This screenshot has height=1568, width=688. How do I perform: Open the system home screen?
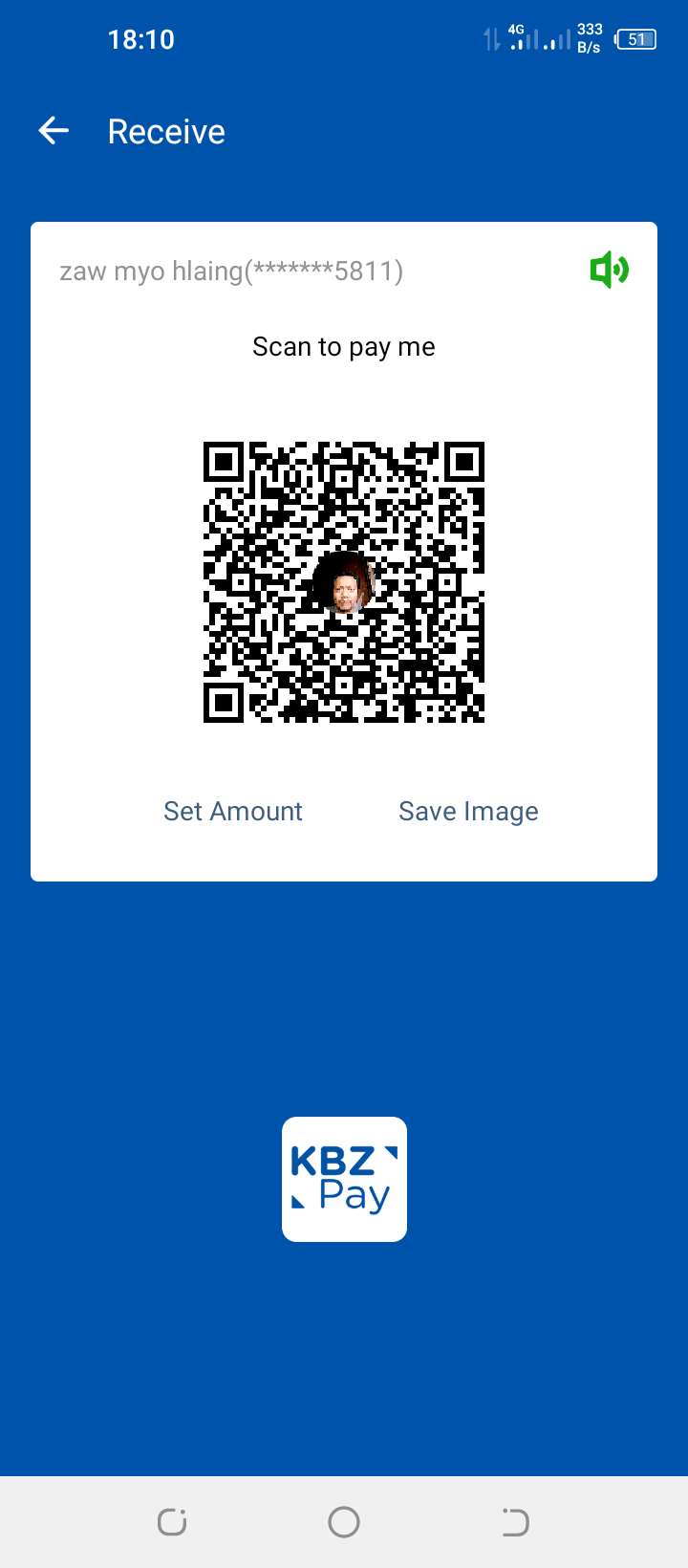click(x=344, y=1521)
